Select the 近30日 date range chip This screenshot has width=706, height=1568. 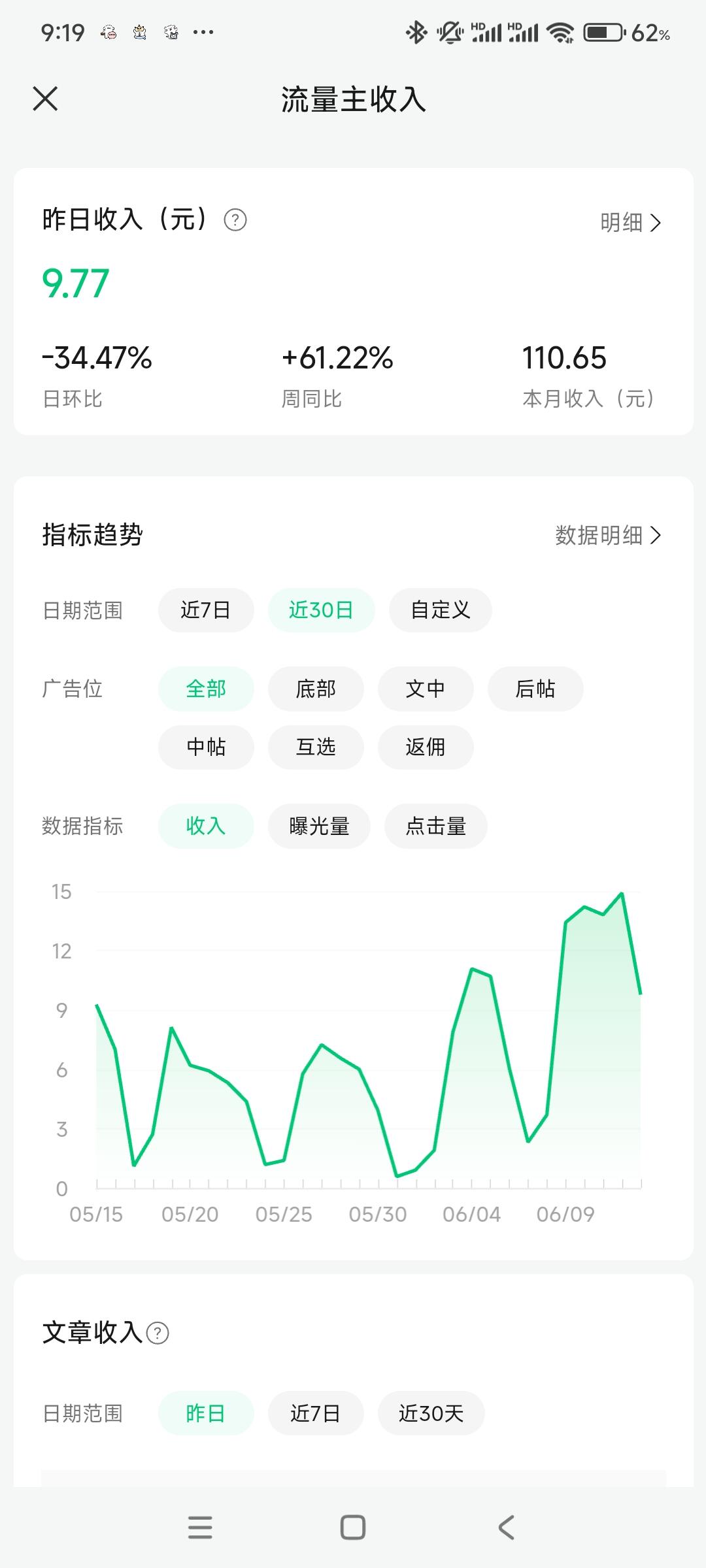pos(321,610)
